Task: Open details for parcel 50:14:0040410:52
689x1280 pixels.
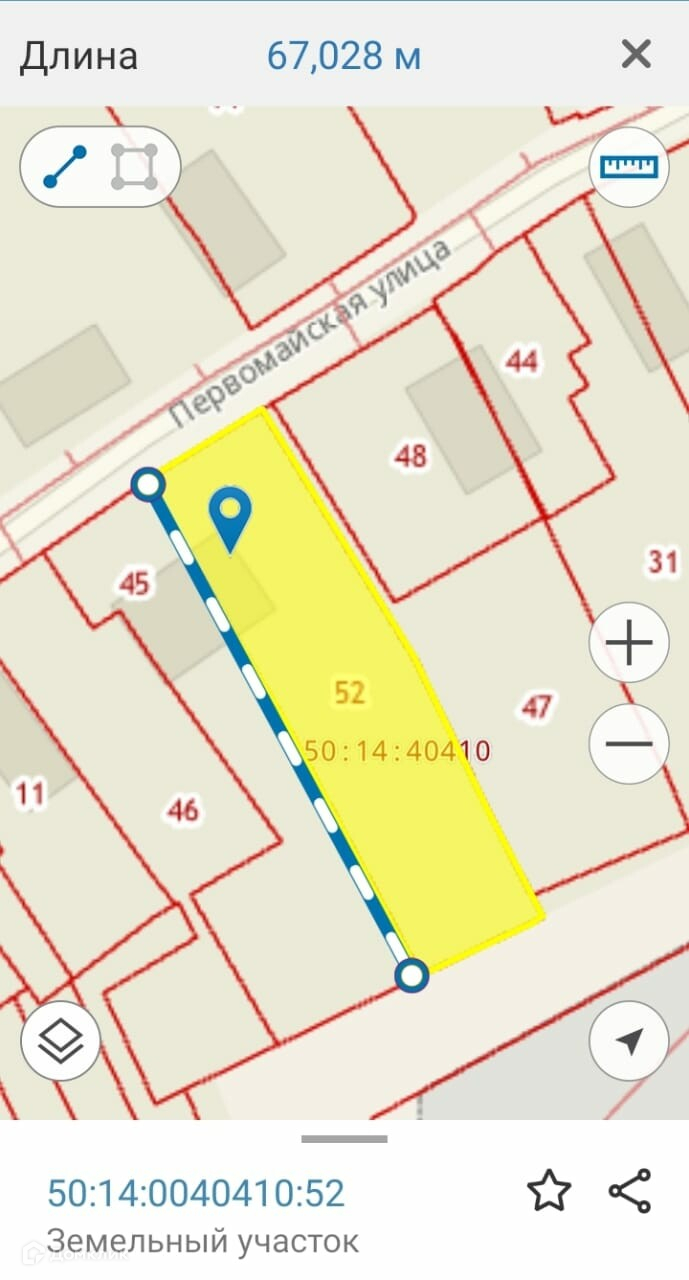Action: [x=196, y=1193]
